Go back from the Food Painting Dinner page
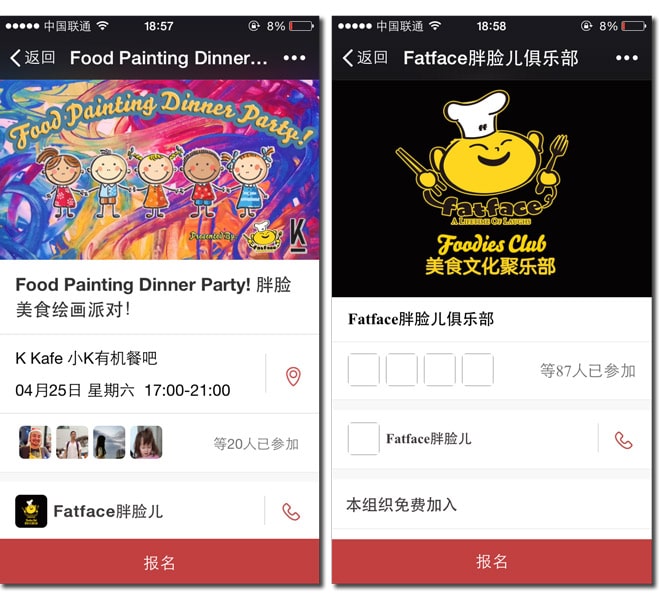This screenshot has height=599, width=659. [32, 58]
